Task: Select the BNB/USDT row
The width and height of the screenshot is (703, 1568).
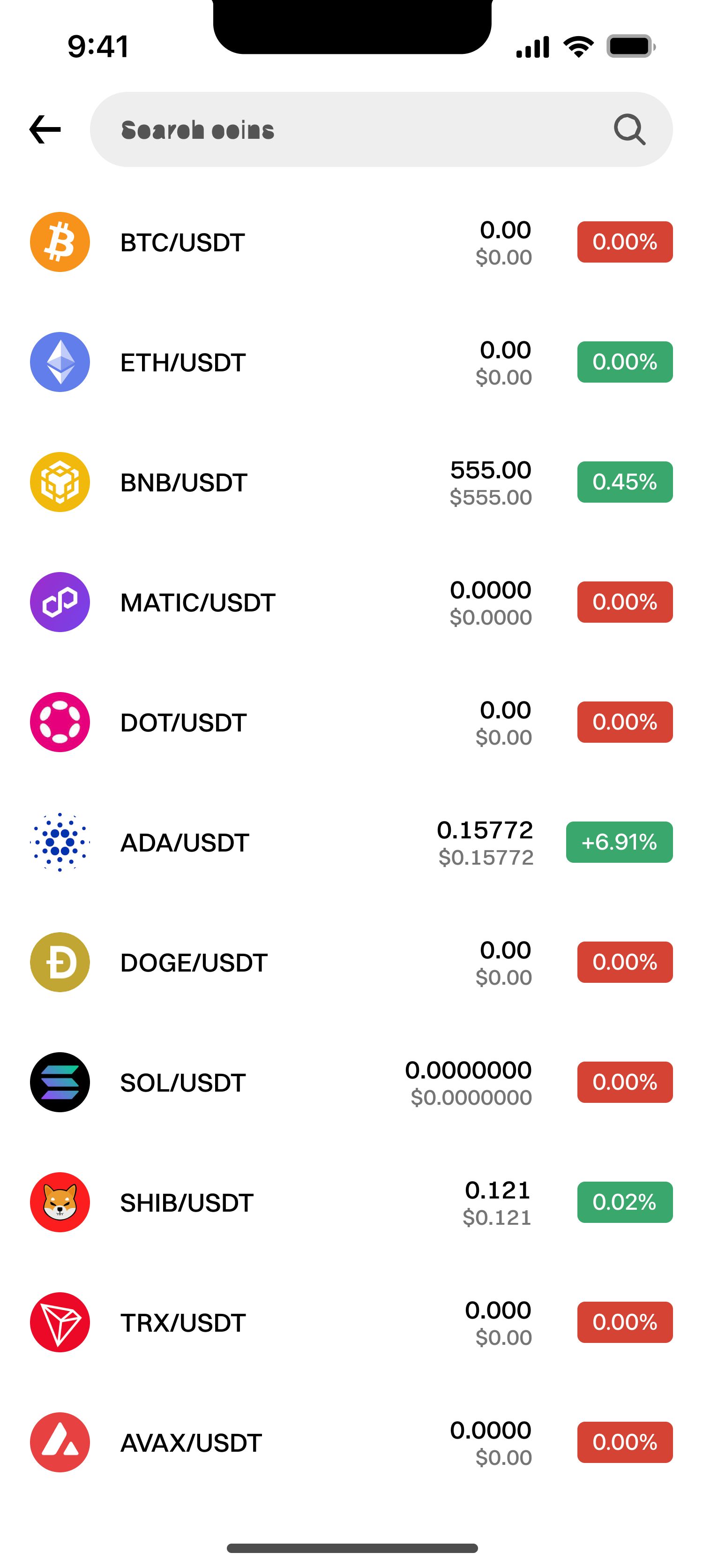Action: (x=184, y=482)
